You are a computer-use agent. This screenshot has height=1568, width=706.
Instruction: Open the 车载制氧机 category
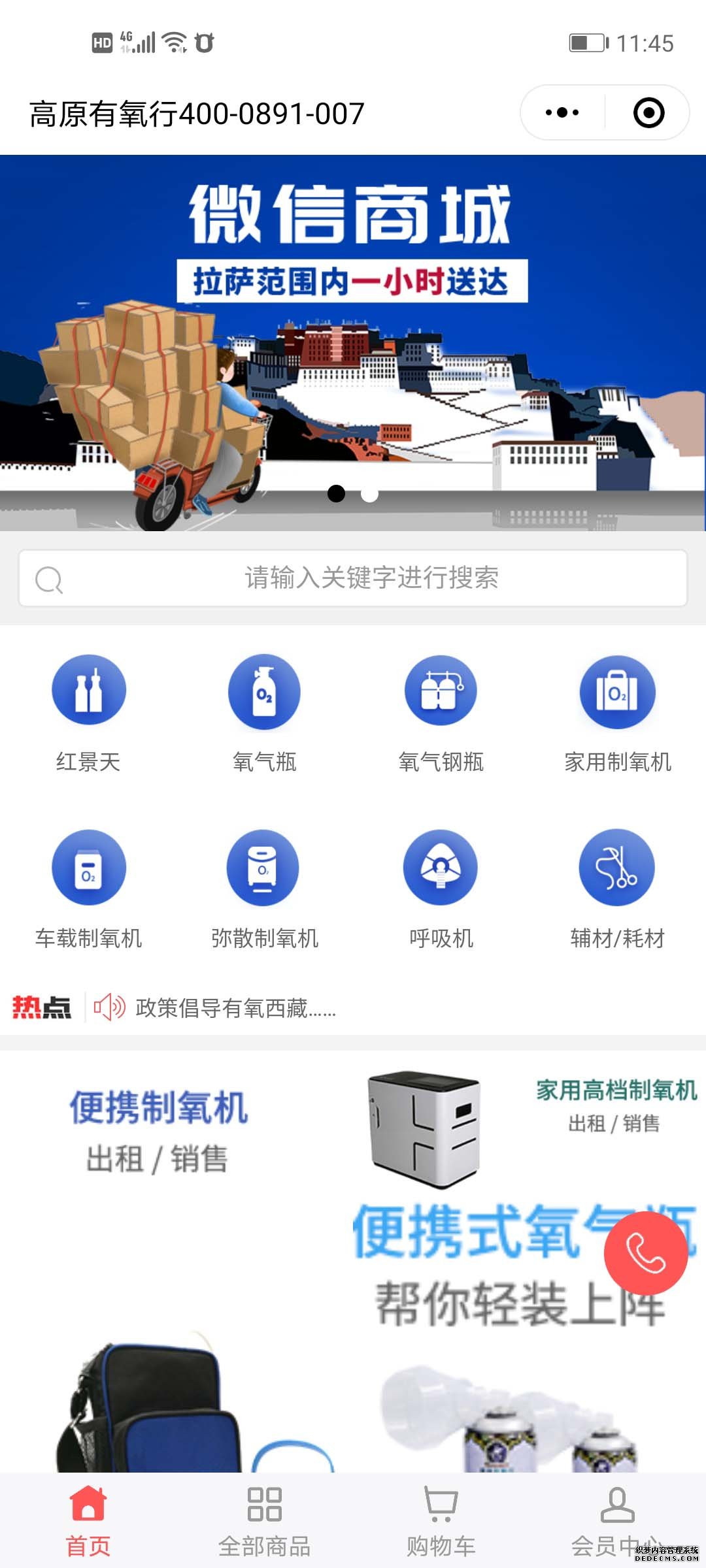coord(88,890)
